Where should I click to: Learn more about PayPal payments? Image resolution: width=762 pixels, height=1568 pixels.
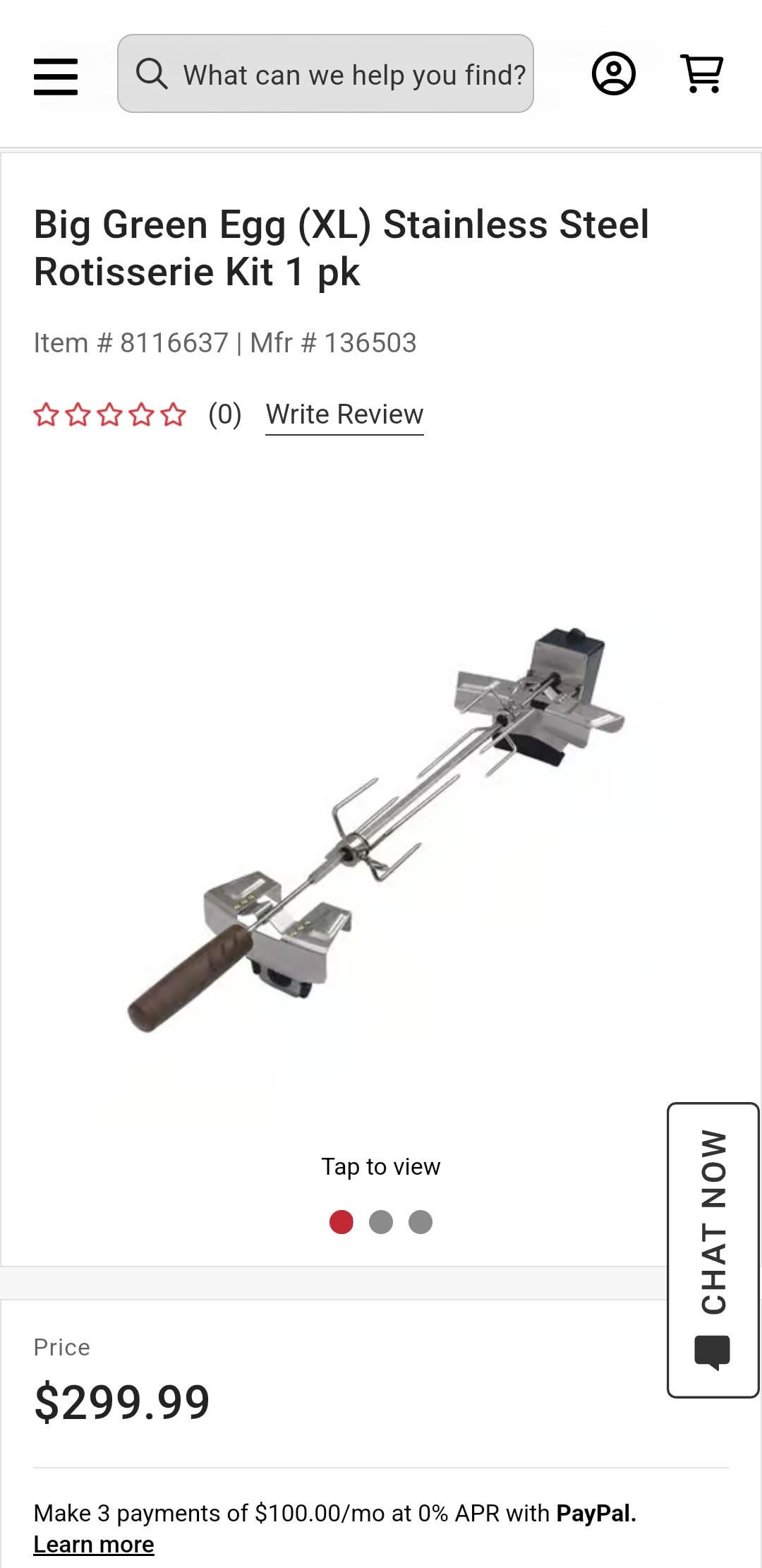coord(94,1545)
